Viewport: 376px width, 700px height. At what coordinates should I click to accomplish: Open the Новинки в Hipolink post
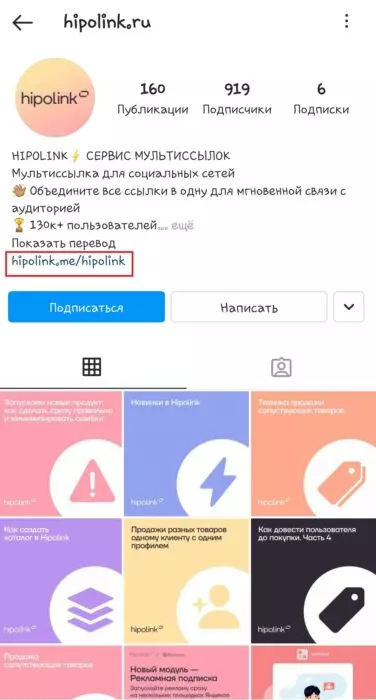pos(186,454)
